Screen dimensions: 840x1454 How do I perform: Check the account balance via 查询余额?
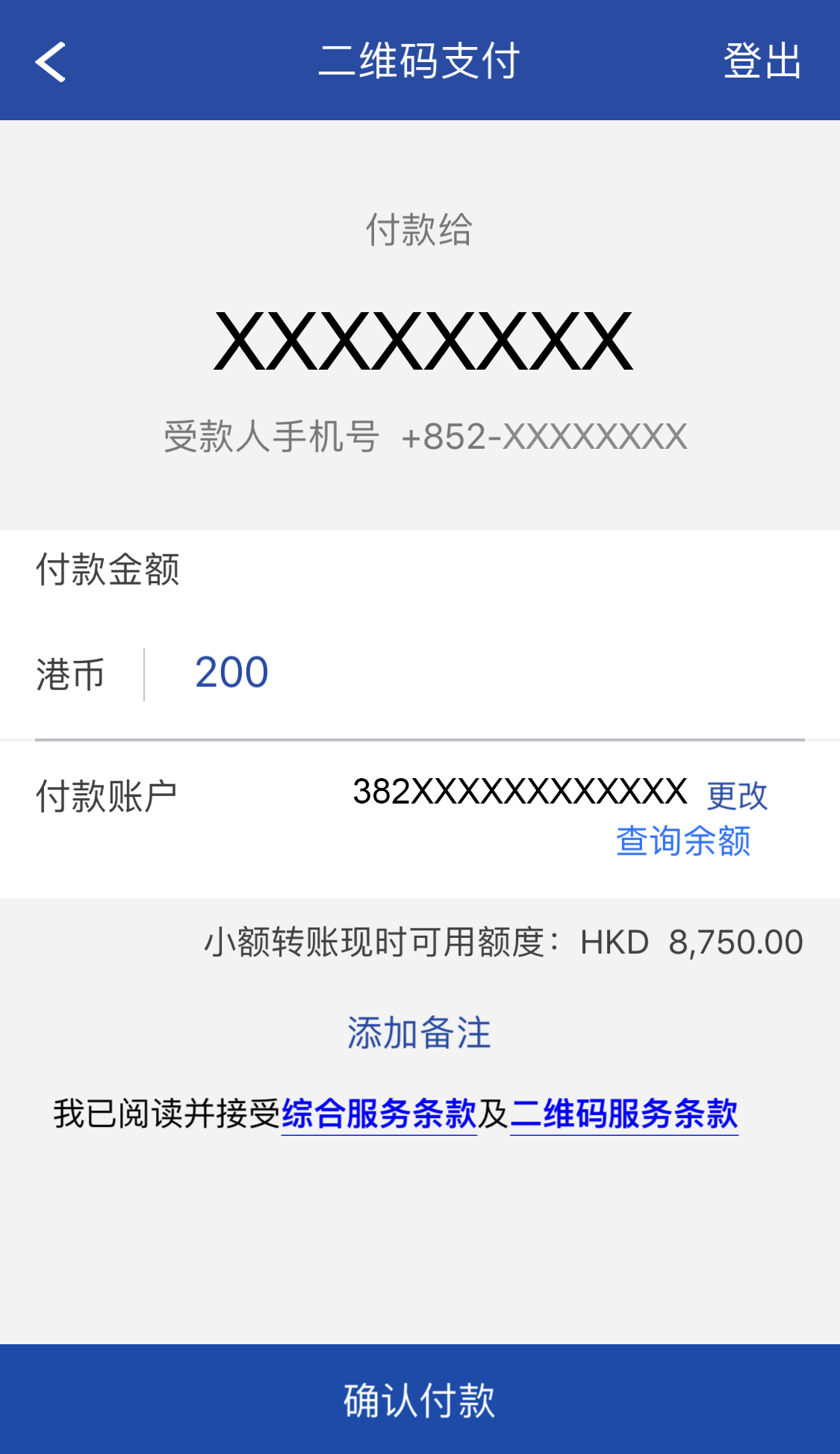tap(682, 841)
